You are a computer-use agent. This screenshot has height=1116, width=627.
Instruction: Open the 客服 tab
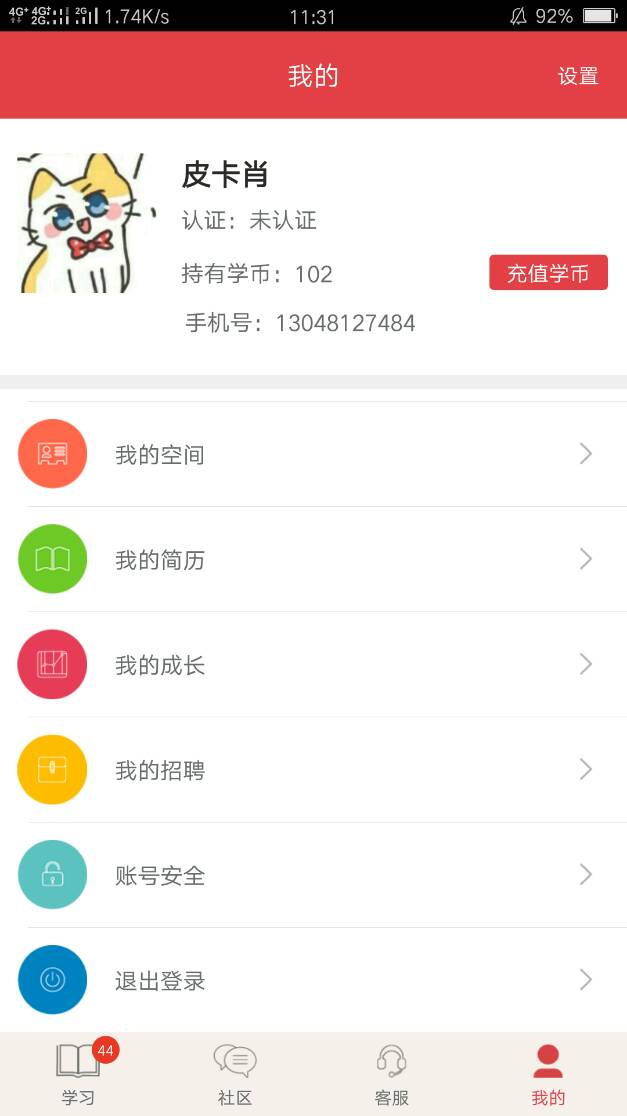pyautogui.click(x=392, y=1074)
